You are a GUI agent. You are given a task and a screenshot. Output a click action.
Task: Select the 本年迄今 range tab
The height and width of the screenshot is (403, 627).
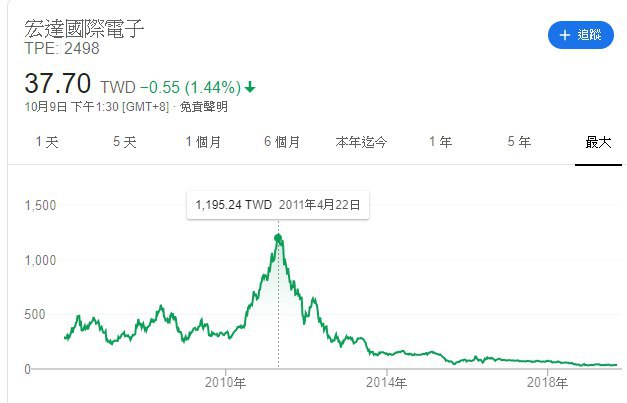[361, 142]
